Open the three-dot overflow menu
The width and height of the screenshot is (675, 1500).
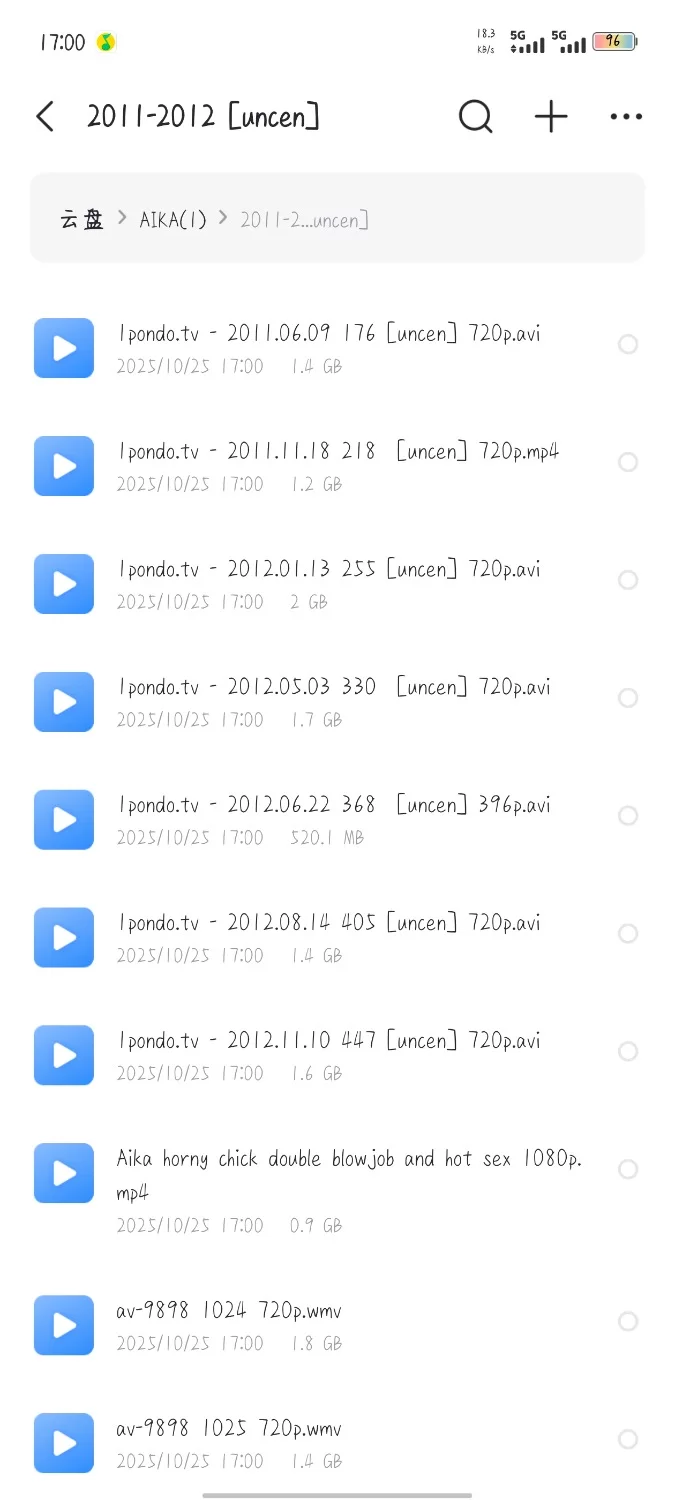pos(626,117)
